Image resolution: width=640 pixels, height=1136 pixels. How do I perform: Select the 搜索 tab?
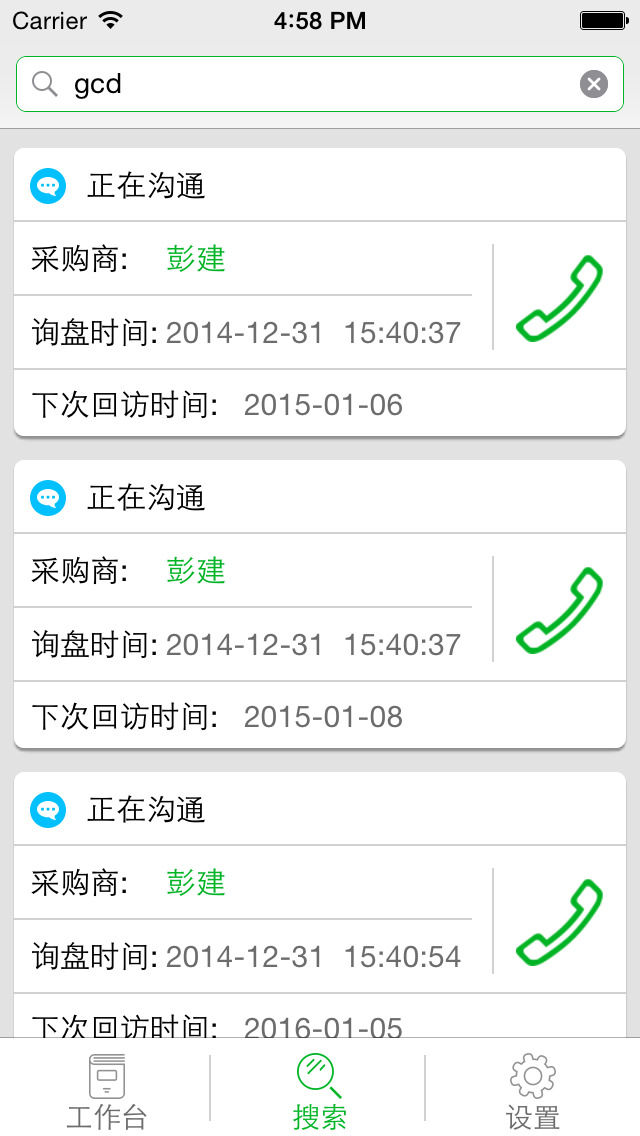(x=319, y=1090)
